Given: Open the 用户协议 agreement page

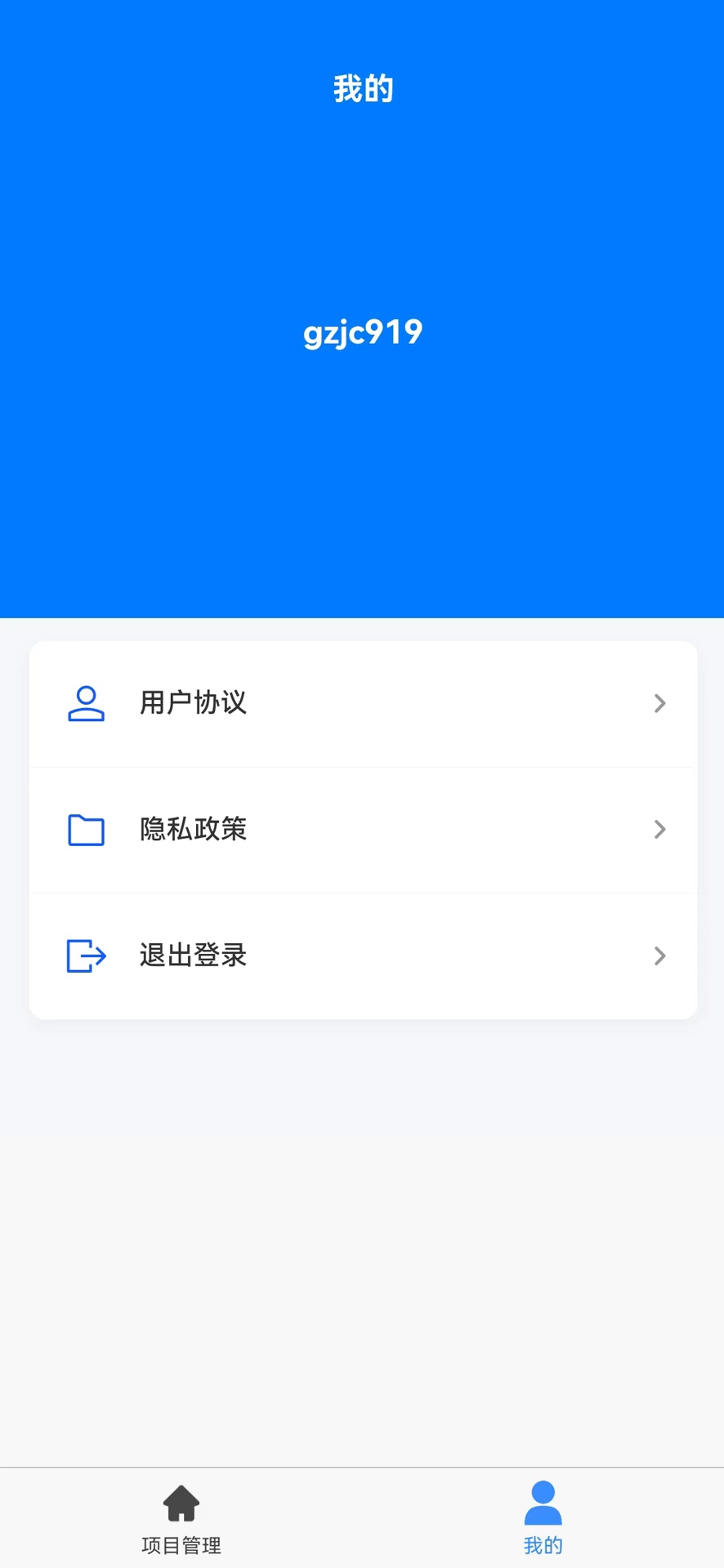Looking at the screenshot, I should [194, 703].
